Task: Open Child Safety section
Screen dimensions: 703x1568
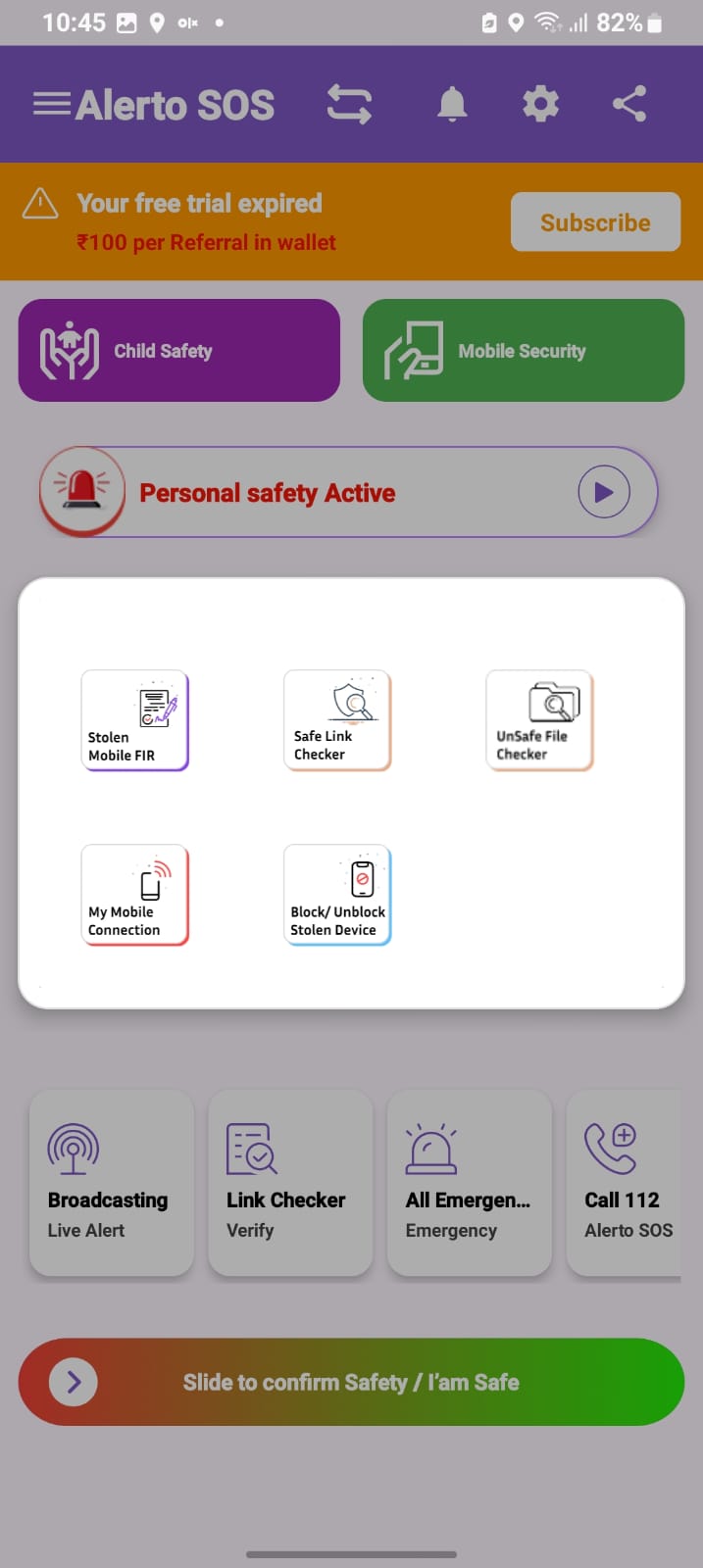Action: coord(179,351)
